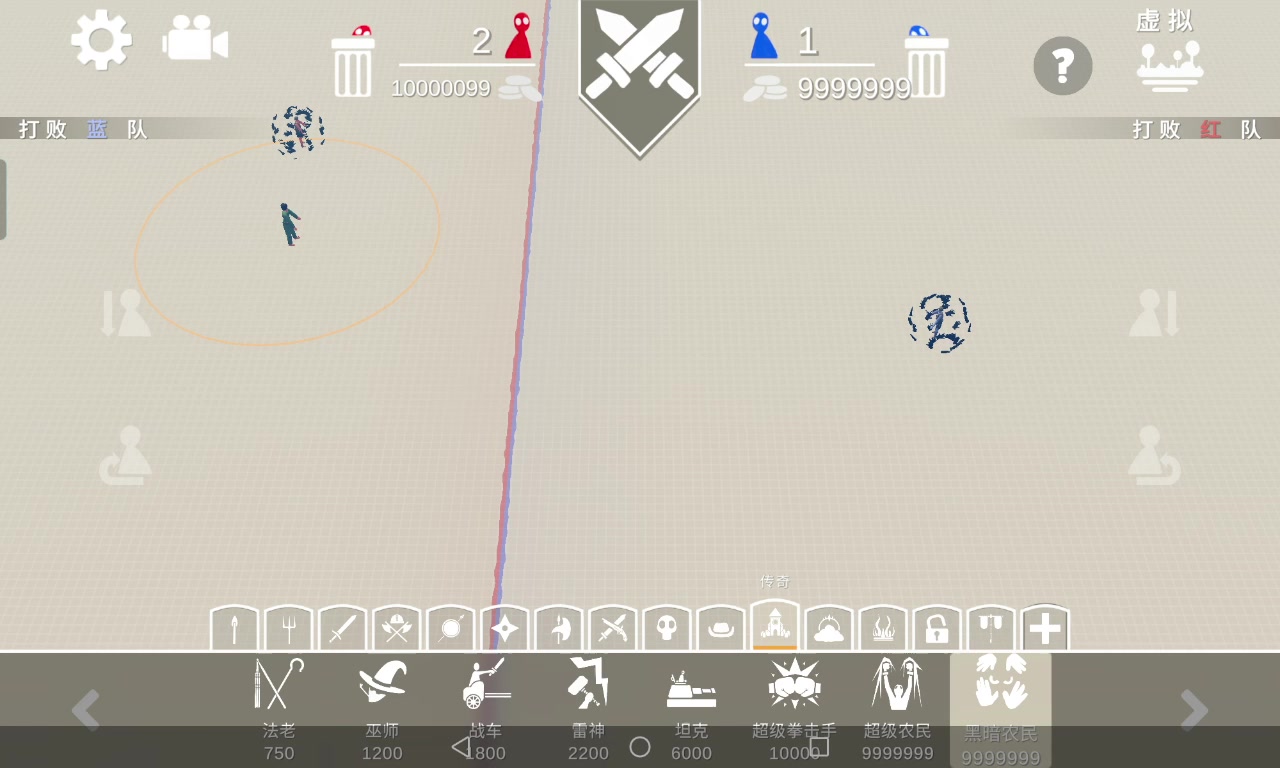Open the plus faction tab

(x=1045, y=629)
